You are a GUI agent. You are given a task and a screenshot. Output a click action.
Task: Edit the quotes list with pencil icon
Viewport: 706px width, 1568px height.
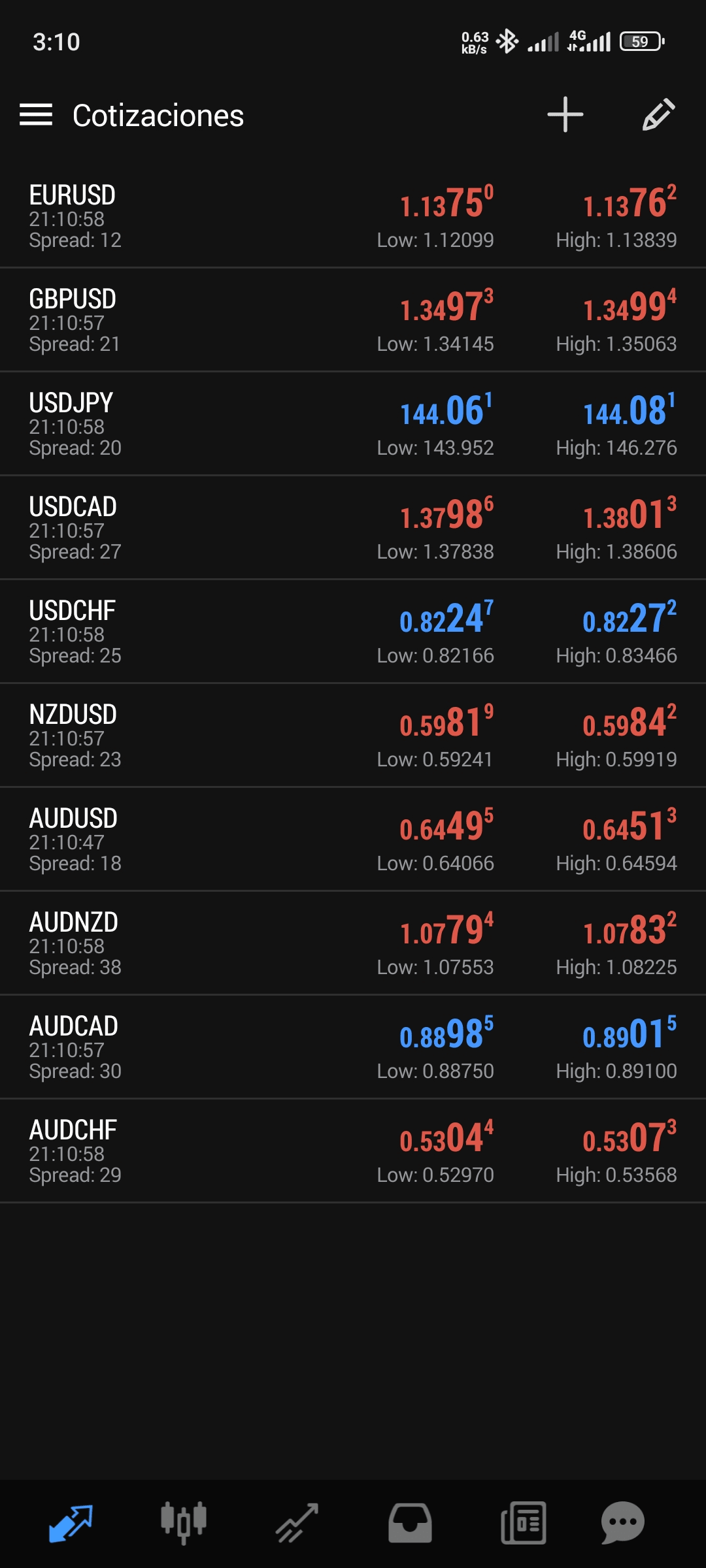pyautogui.click(x=658, y=115)
